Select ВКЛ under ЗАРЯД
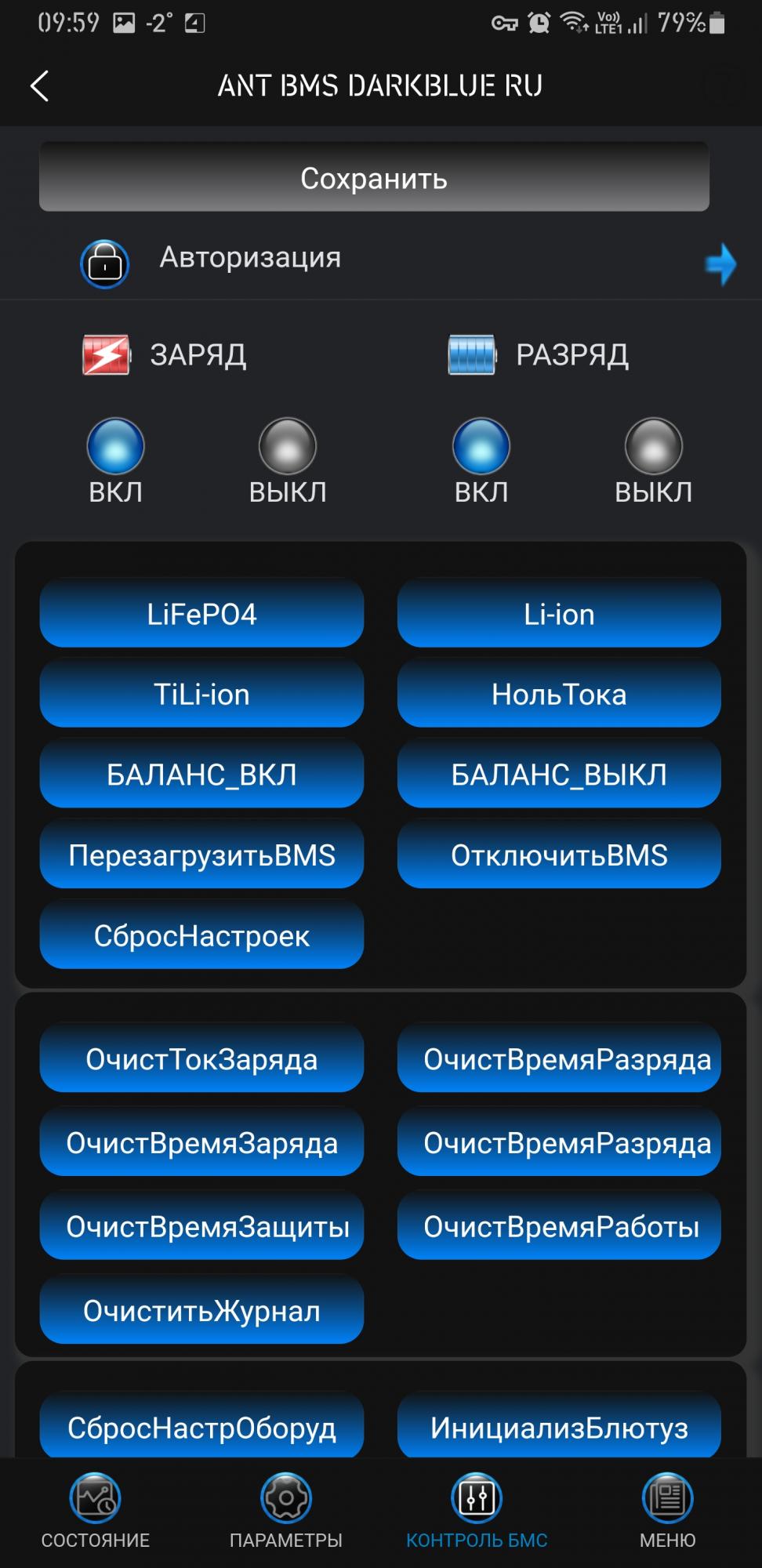762x1568 pixels. pos(115,447)
